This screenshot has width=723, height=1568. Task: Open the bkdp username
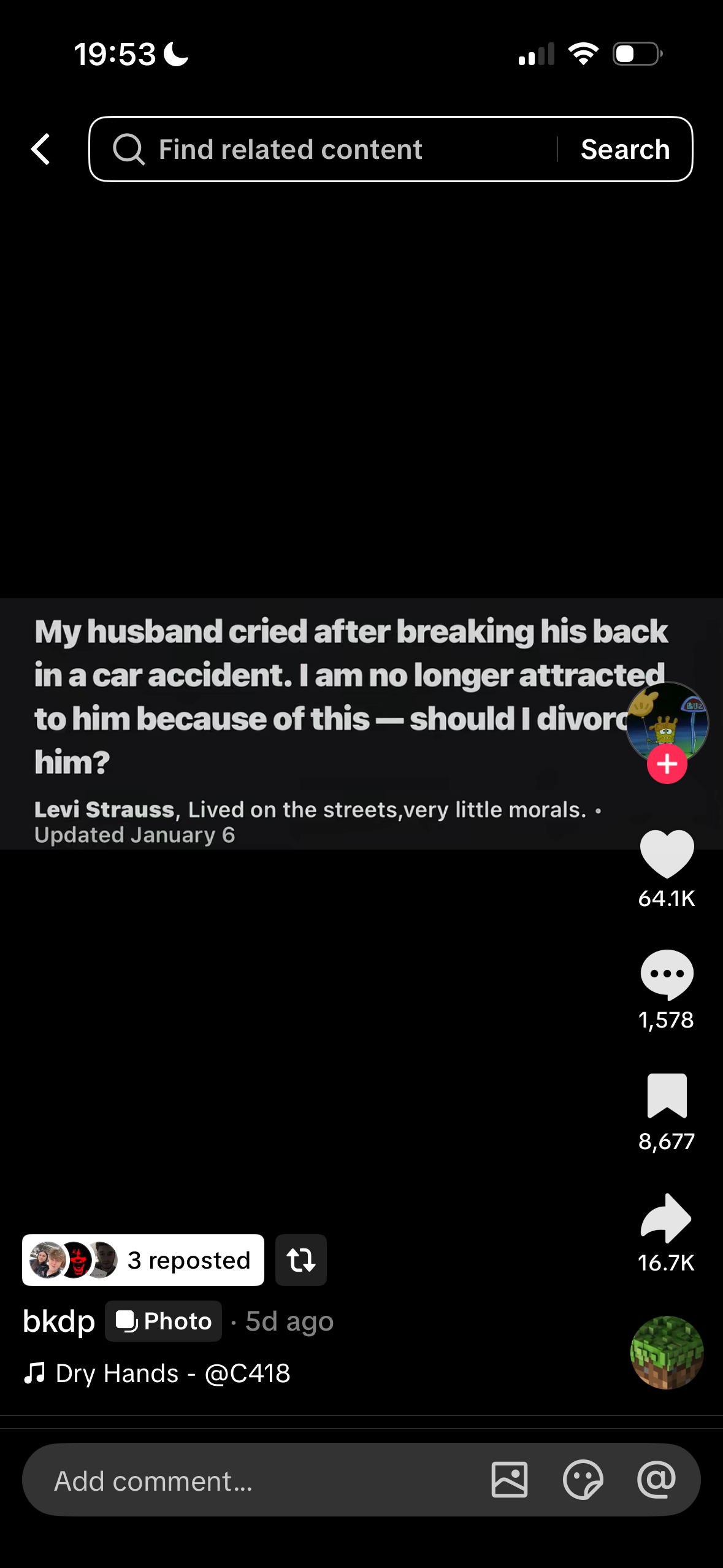click(59, 1321)
